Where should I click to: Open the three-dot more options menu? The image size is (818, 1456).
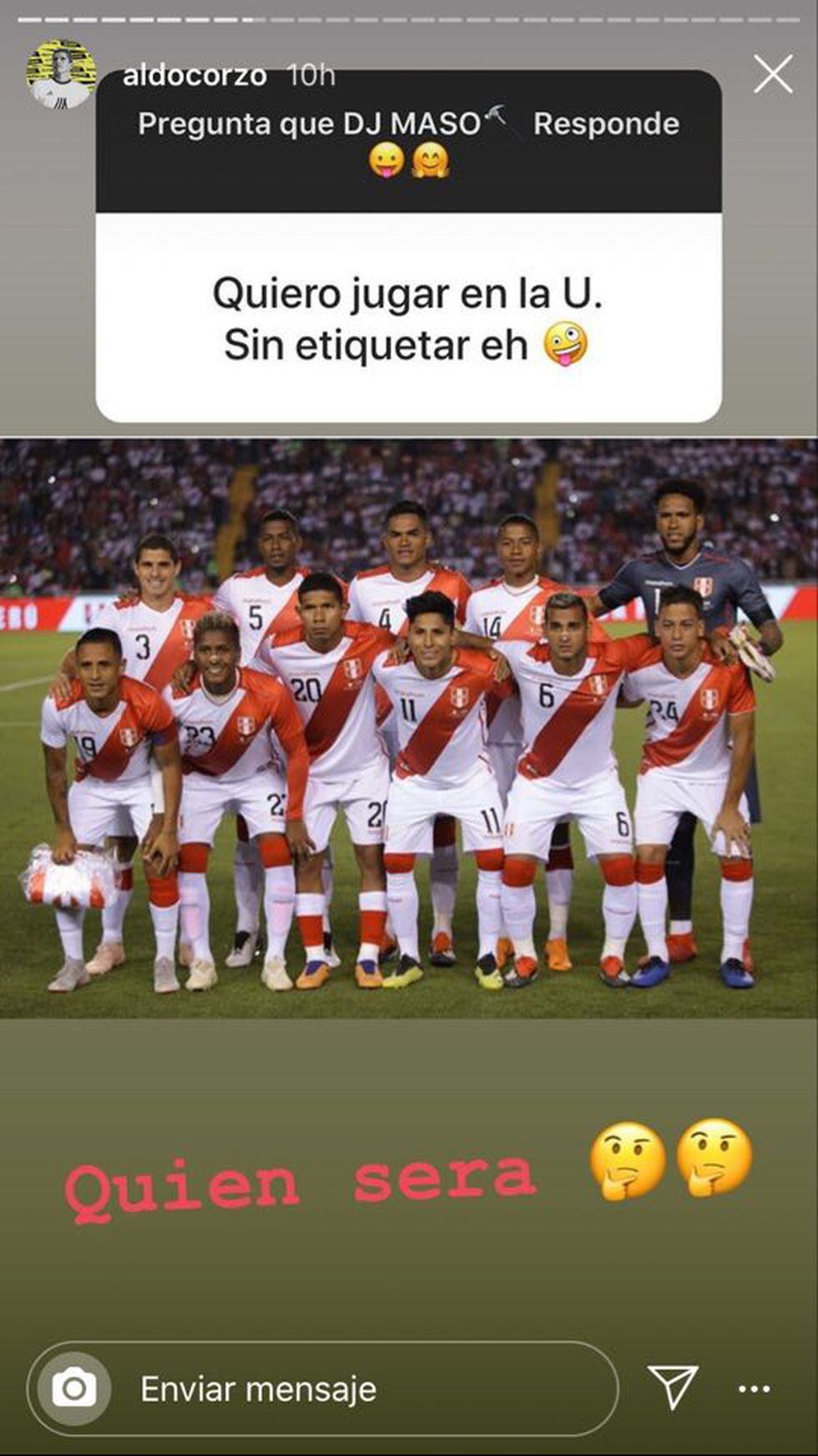754,1389
